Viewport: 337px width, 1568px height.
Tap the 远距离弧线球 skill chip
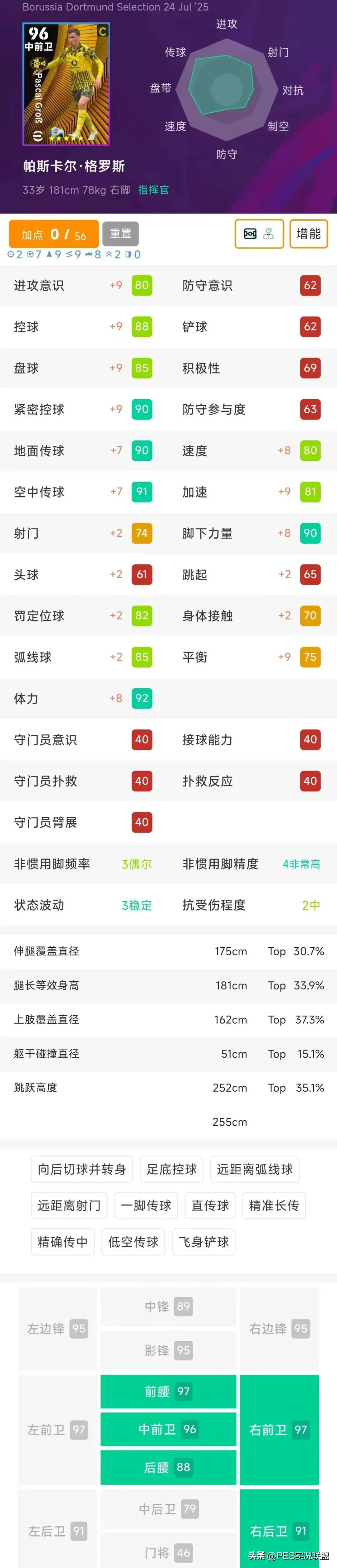click(x=255, y=1169)
